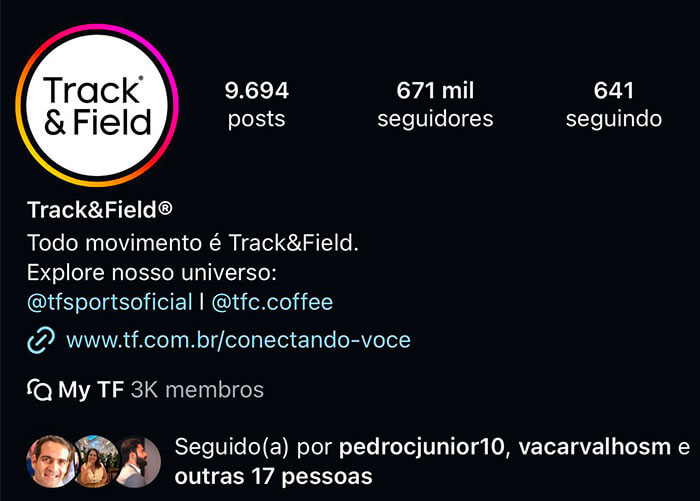Visit the @tfc.coffee profile mention
Viewport: 700px width, 501px height.
[272, 302]
